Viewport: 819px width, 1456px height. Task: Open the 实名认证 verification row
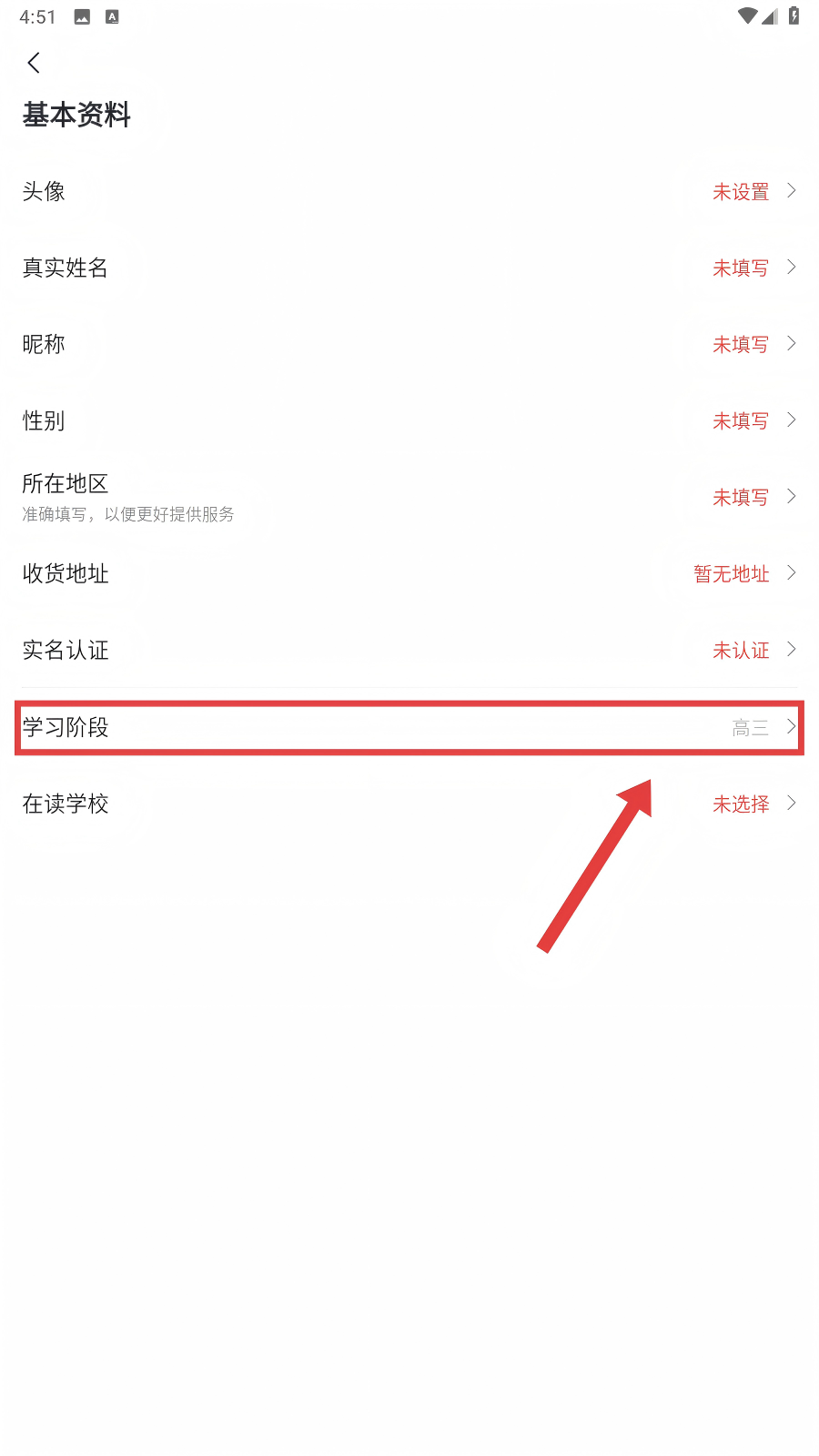(x=409, y=650)
